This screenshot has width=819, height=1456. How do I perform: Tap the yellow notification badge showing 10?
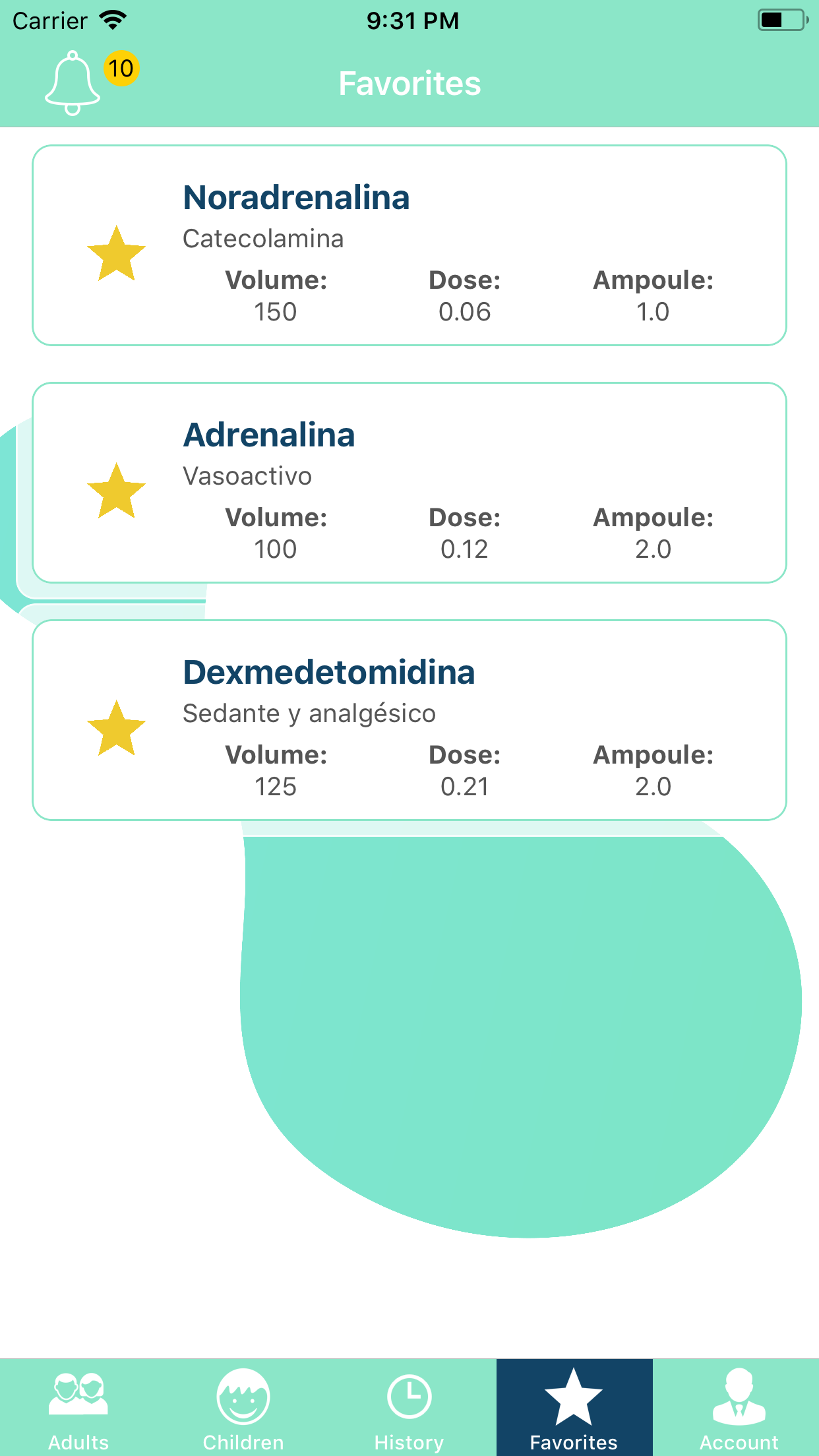point(121,67)
